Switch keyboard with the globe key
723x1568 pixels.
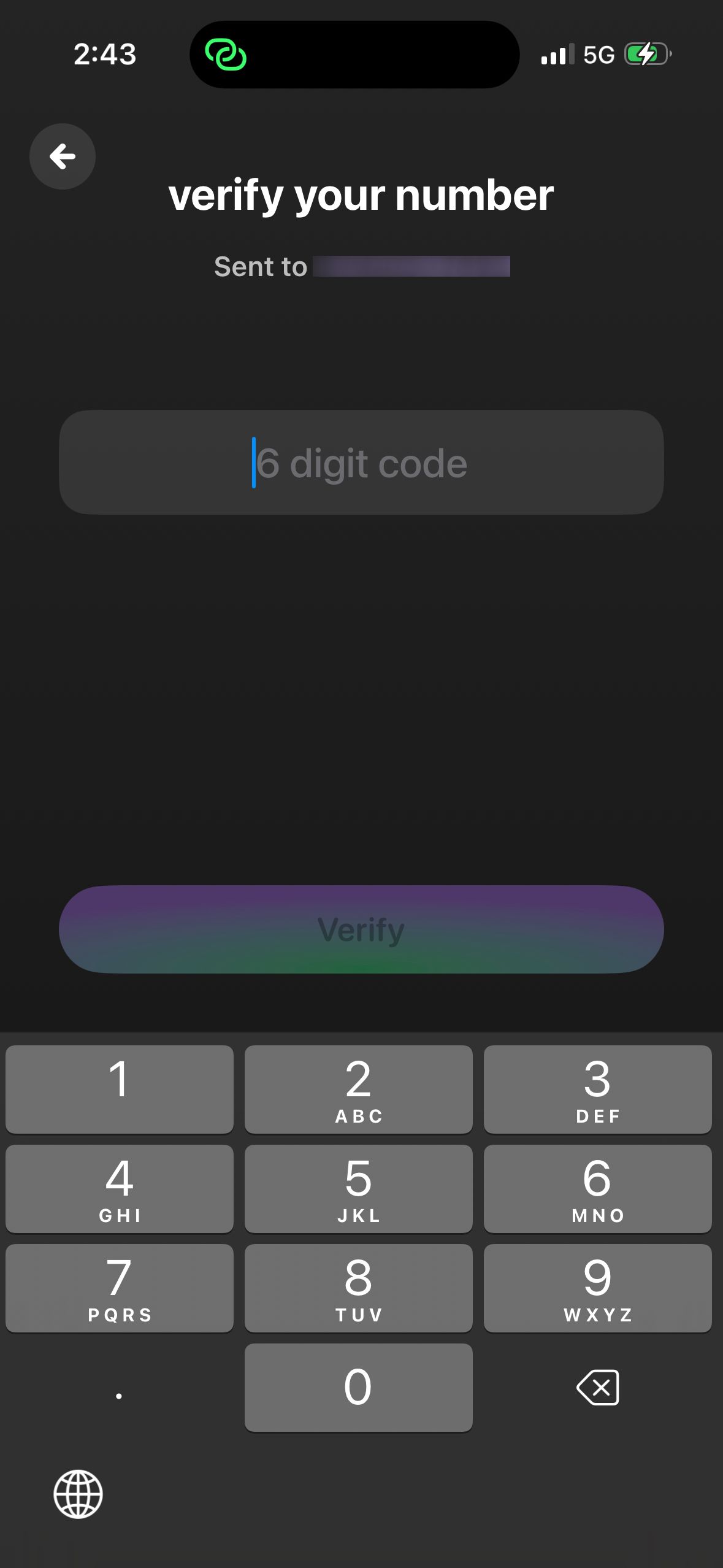pyautogui.click(x=78, y=1494)
